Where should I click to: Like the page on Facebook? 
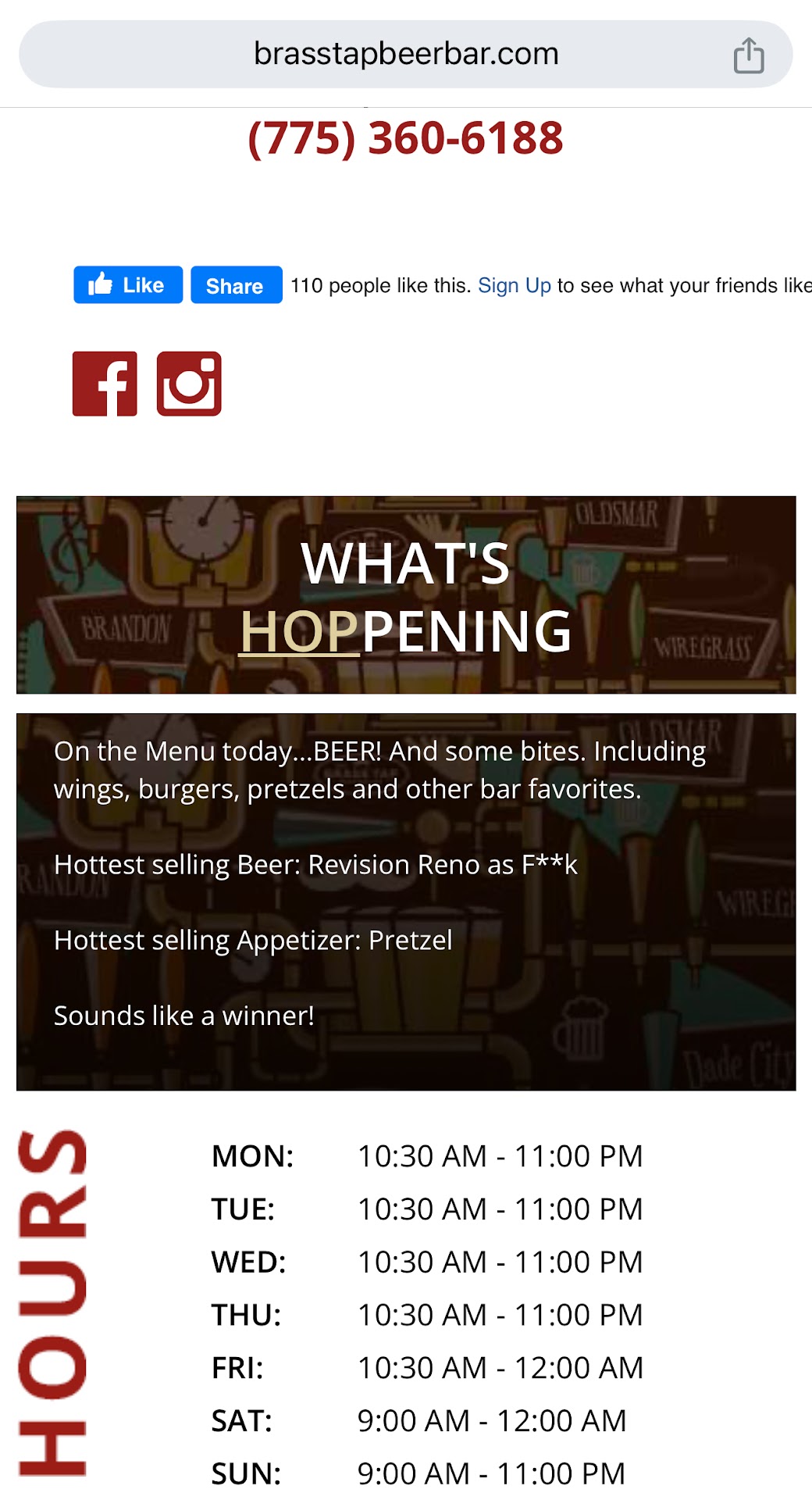pos(128,285)
